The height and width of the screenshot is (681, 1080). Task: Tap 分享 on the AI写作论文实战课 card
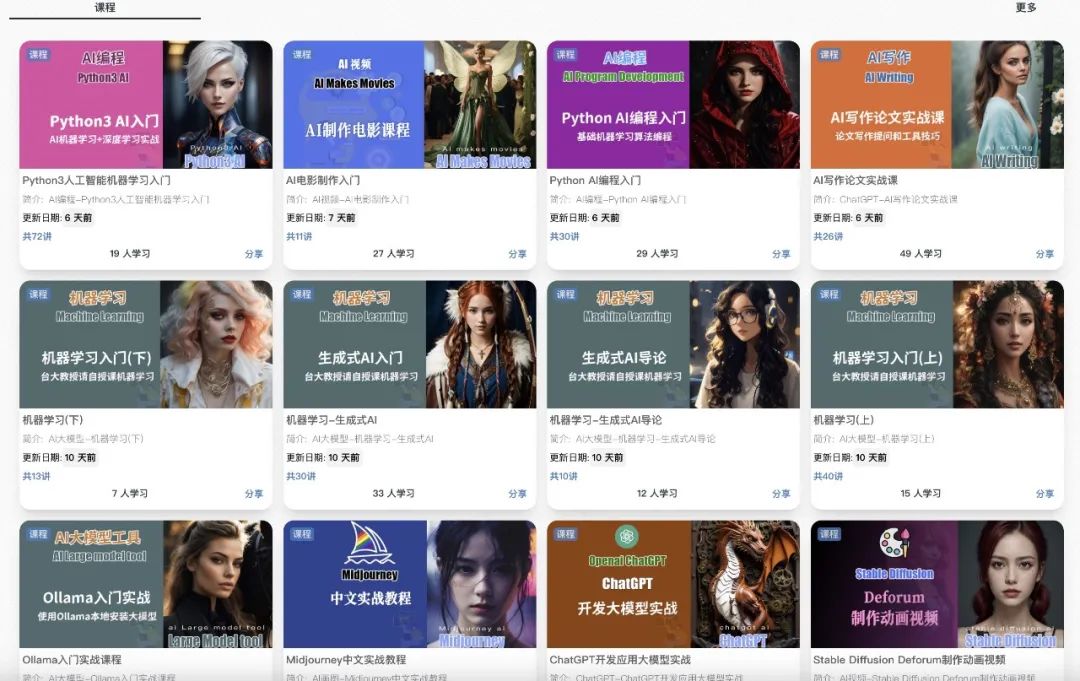pos(1044,254)
